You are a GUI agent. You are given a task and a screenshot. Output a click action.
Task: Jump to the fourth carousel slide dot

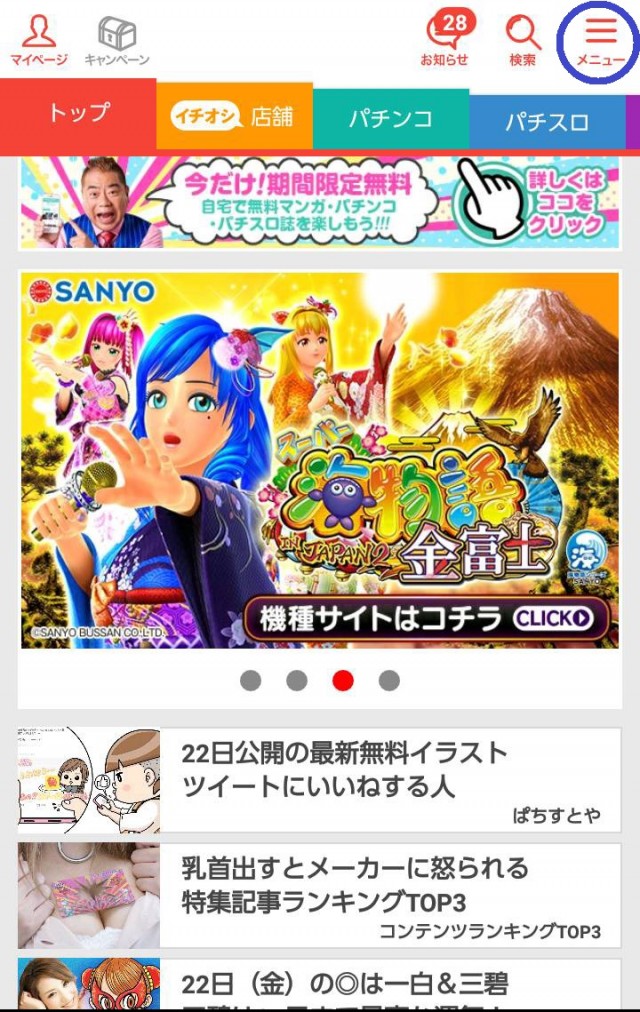click(389, 681)
